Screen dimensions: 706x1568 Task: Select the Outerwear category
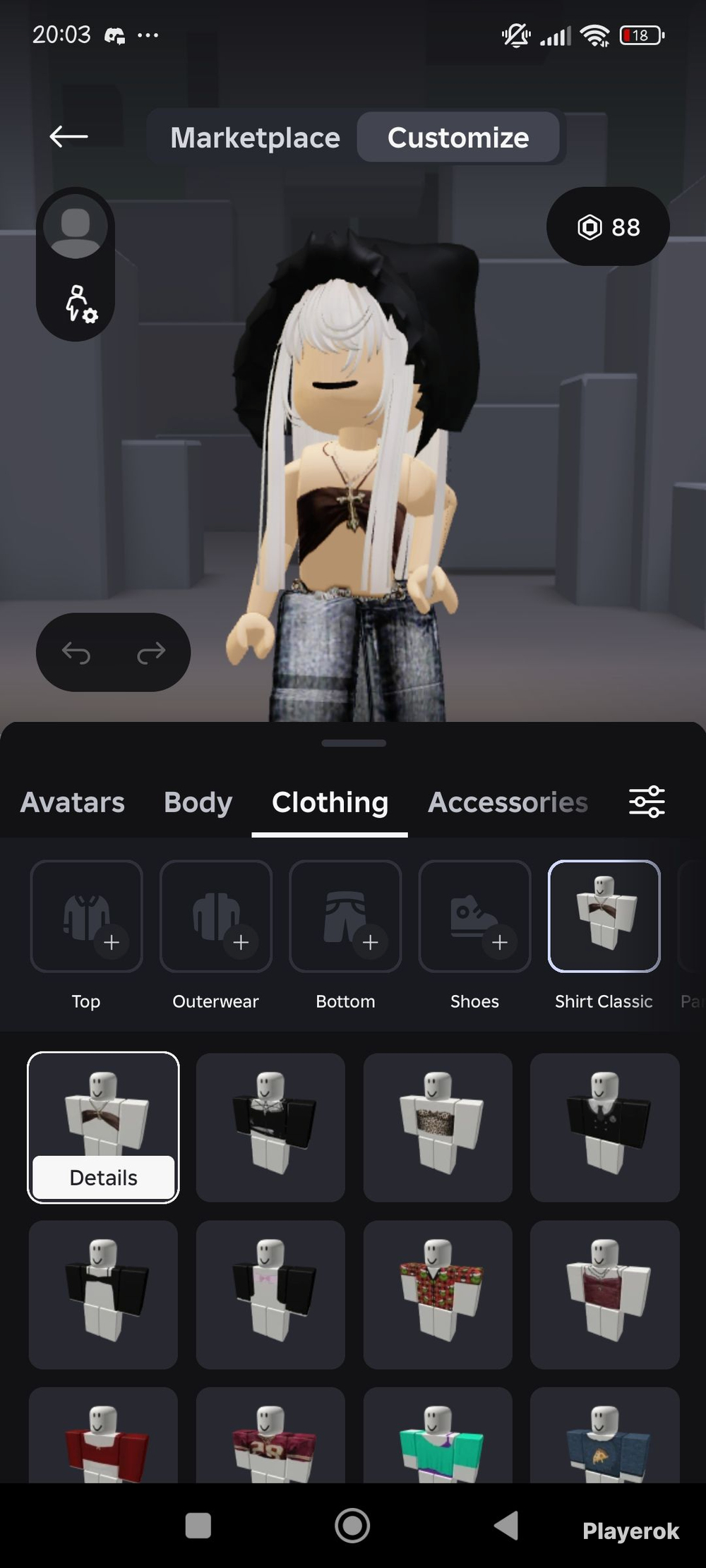pyautogui.click(x=216, y=916)
